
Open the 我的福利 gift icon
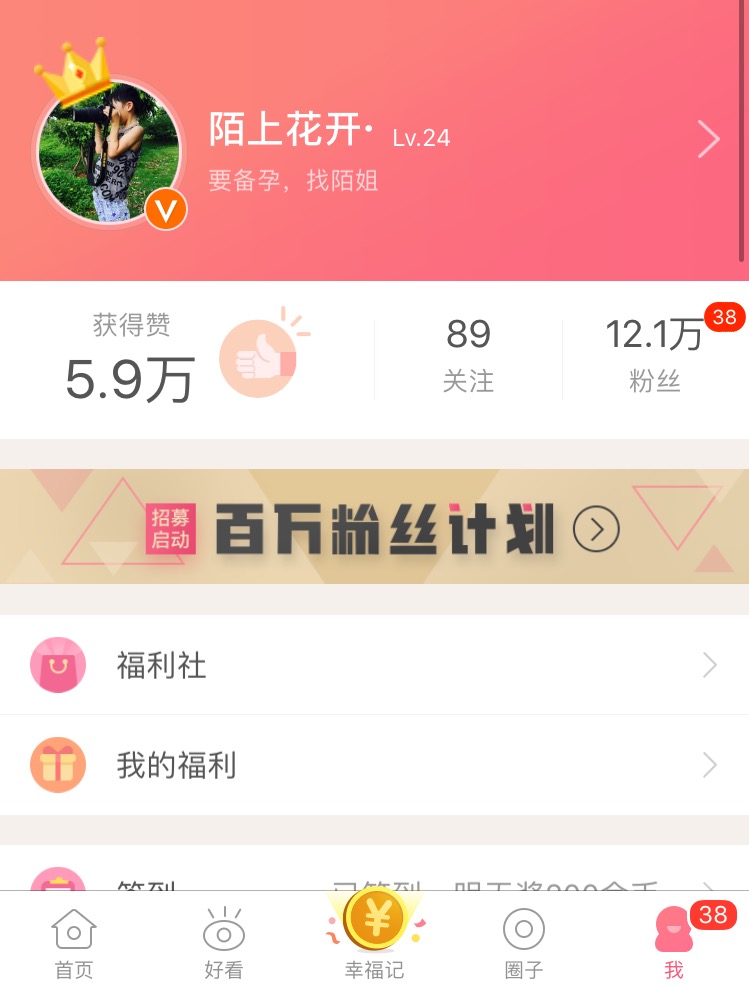[58, 764]
